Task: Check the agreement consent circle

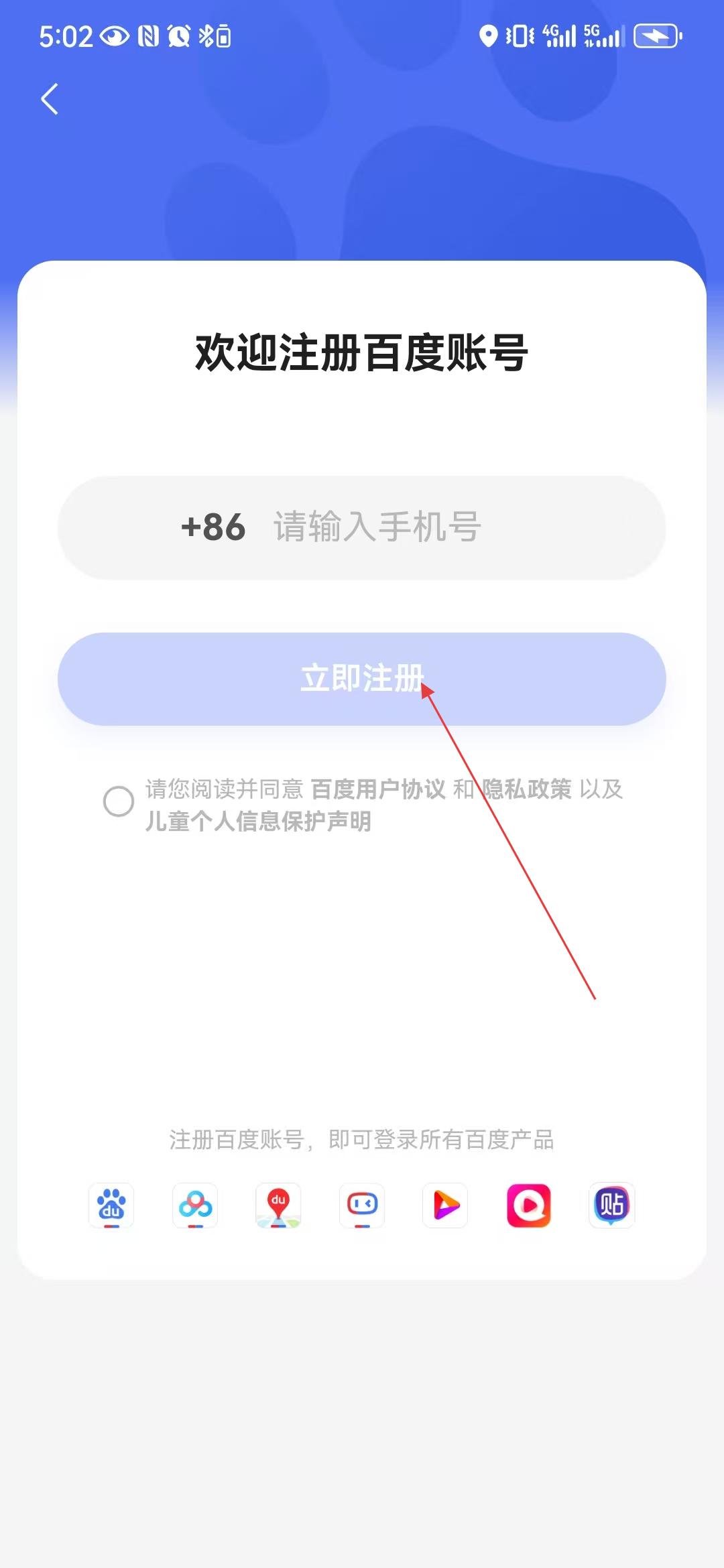Action: click(119, 801)
